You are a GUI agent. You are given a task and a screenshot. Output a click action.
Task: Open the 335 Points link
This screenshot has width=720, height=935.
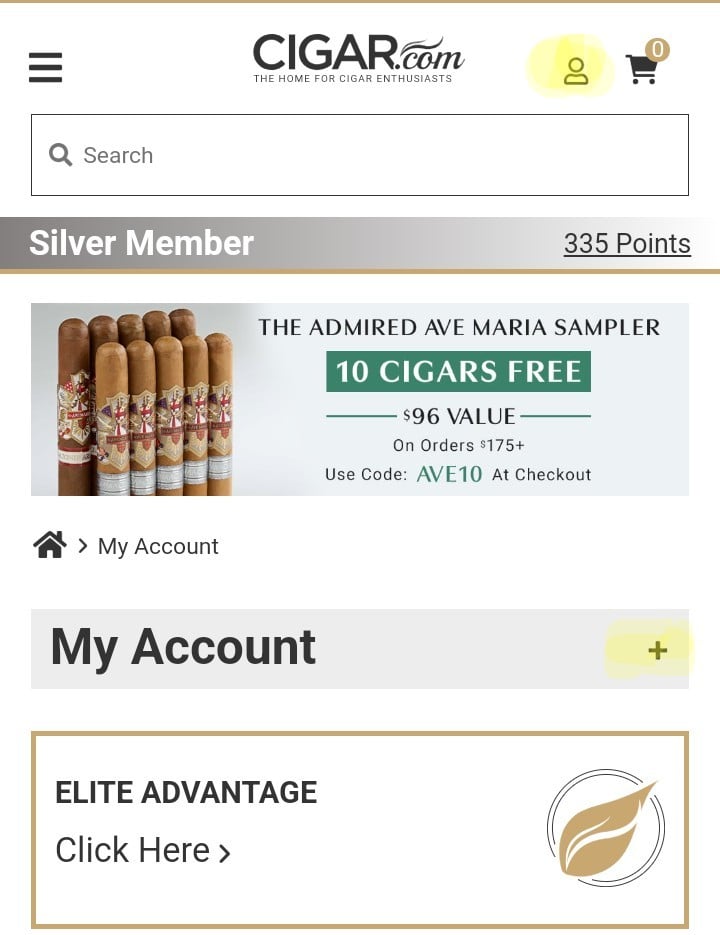(x=627, y=244)
